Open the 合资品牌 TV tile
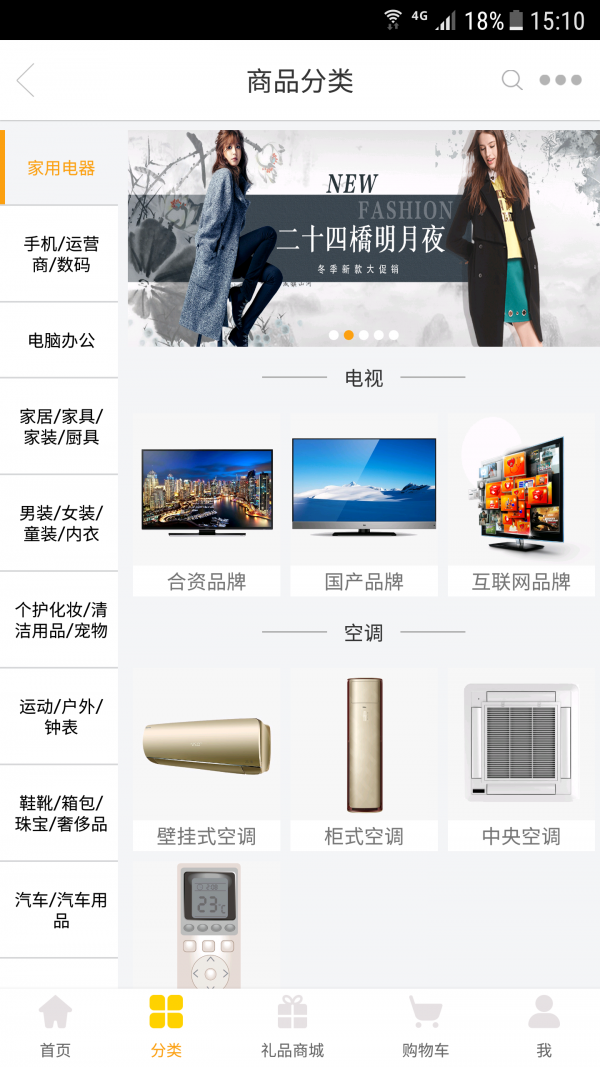Image resolution: width=600 pixels, height=1067 pixels. click(207, 507)
